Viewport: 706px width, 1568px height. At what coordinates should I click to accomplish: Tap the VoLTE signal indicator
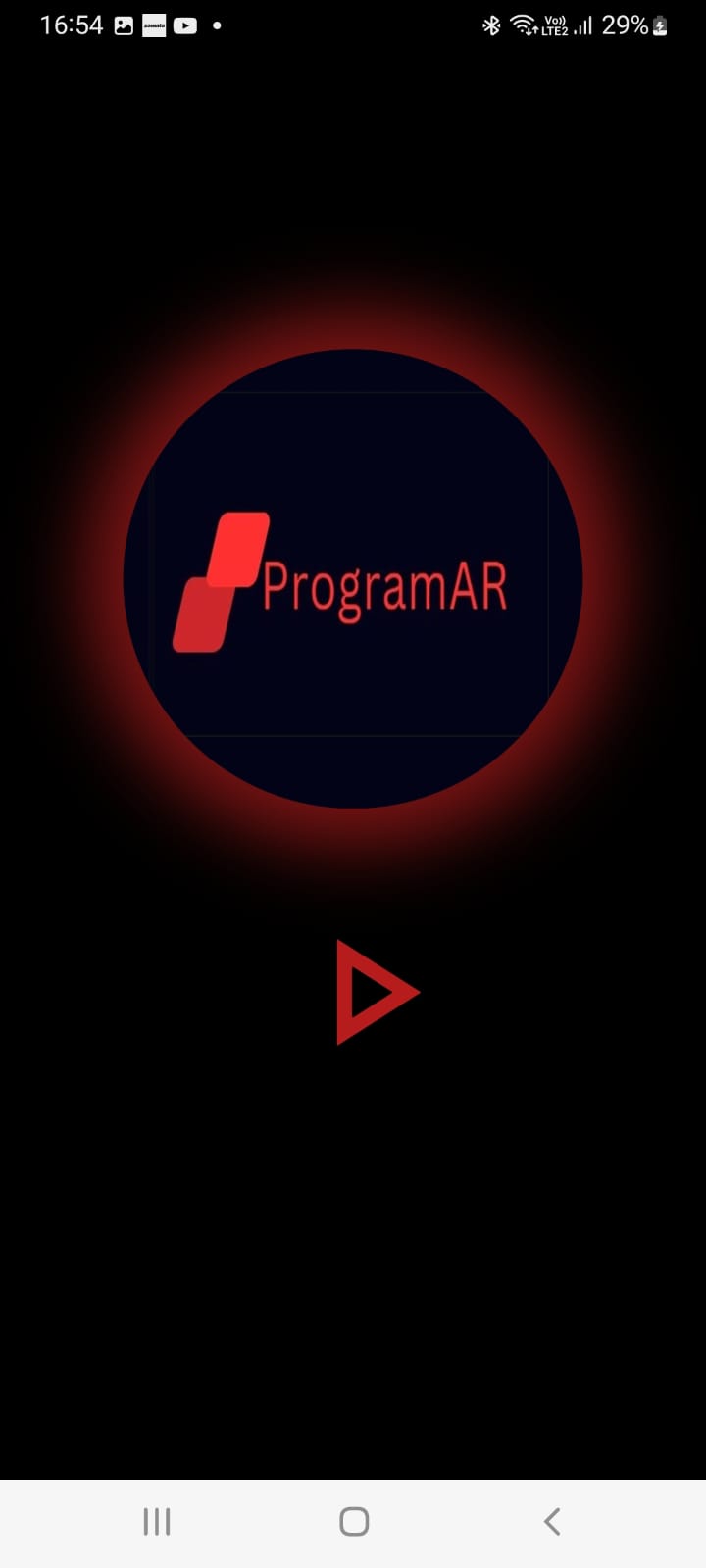554,25
